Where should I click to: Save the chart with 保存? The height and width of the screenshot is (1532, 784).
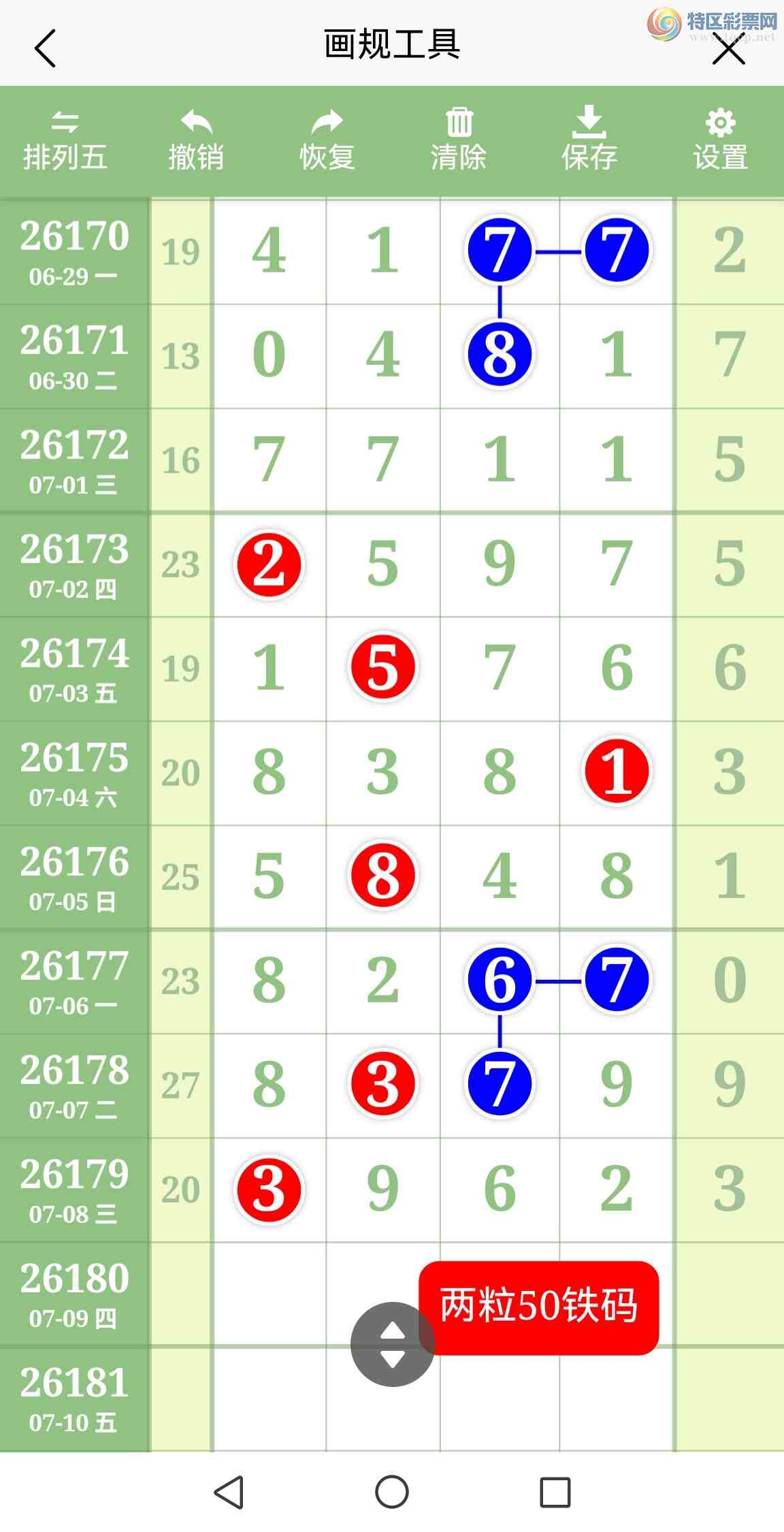(589, 140)
